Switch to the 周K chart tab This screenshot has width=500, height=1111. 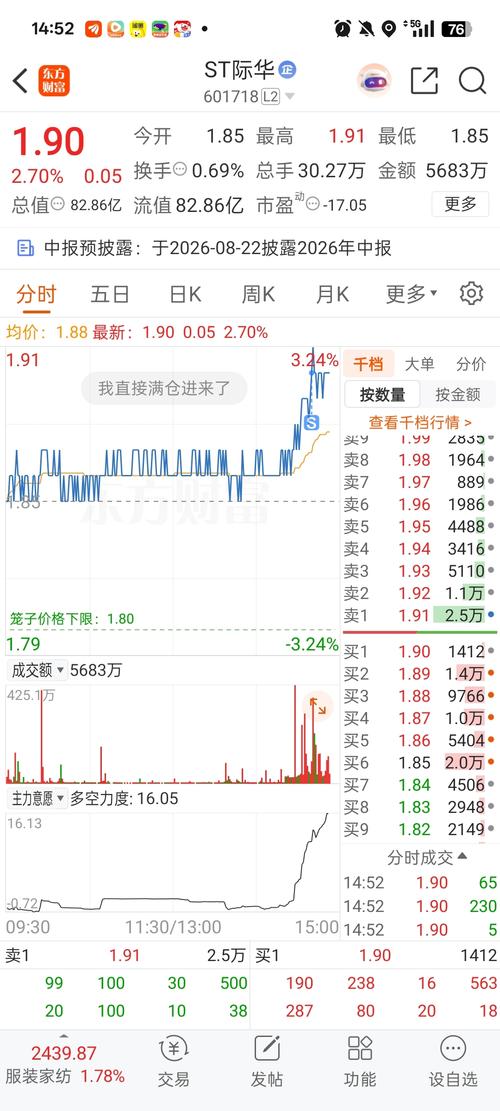click(258, 294)
